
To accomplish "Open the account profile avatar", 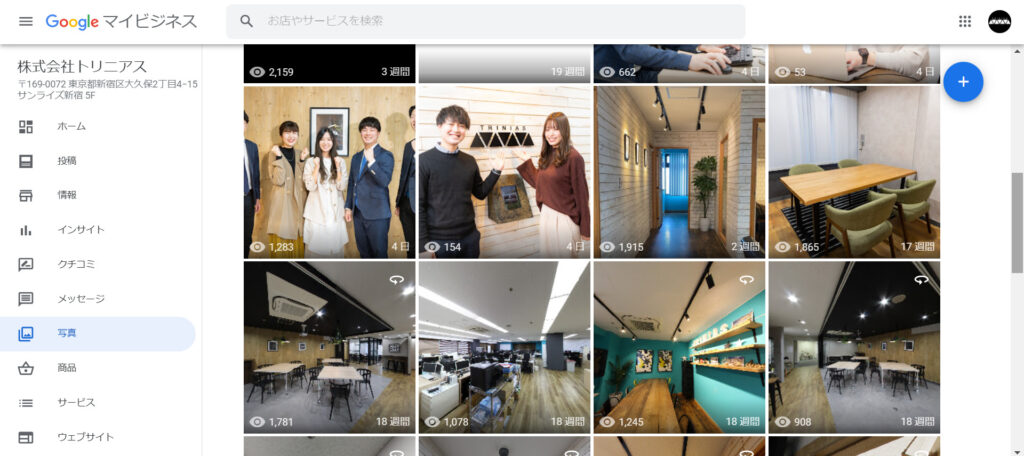I will [x=999, y=21].
